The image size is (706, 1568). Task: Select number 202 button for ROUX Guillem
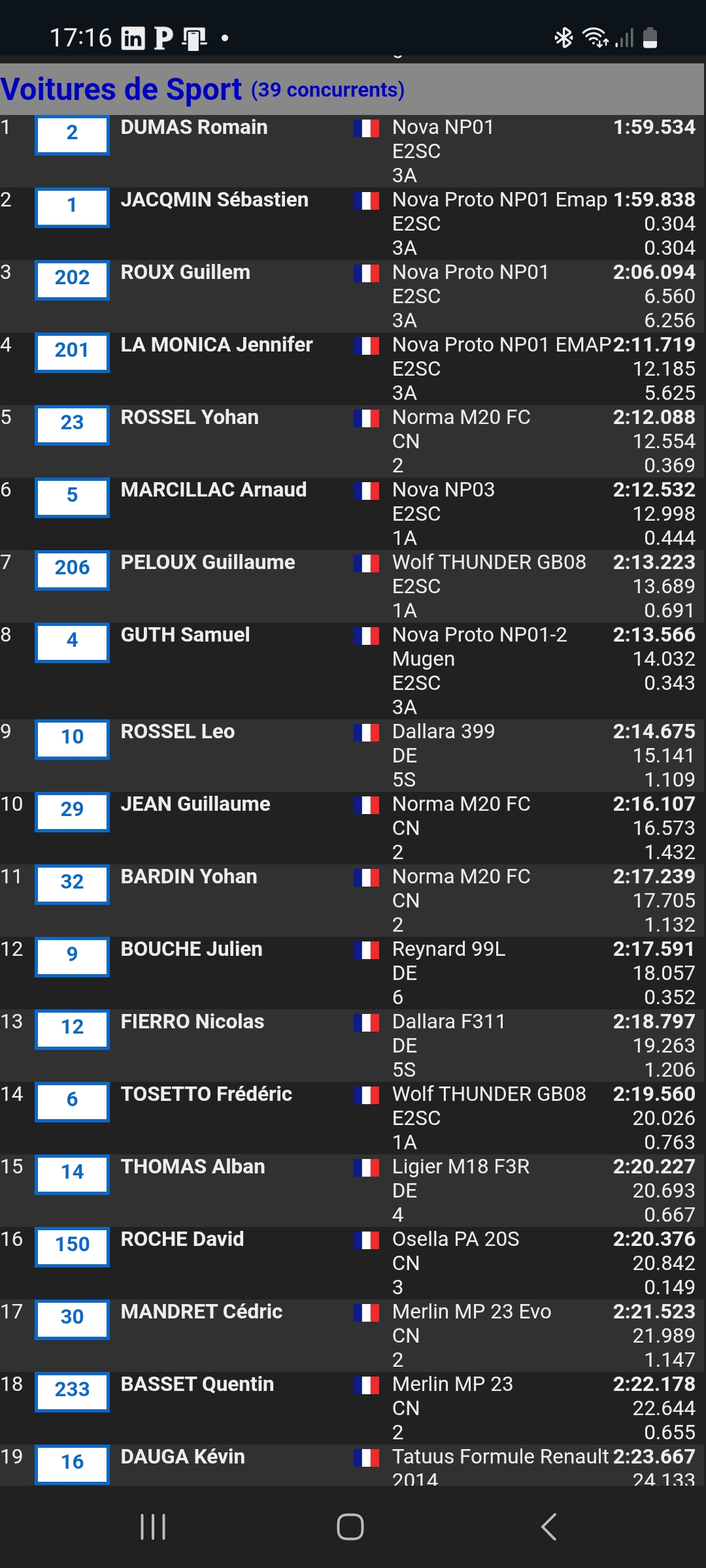(x=72, y=279)
